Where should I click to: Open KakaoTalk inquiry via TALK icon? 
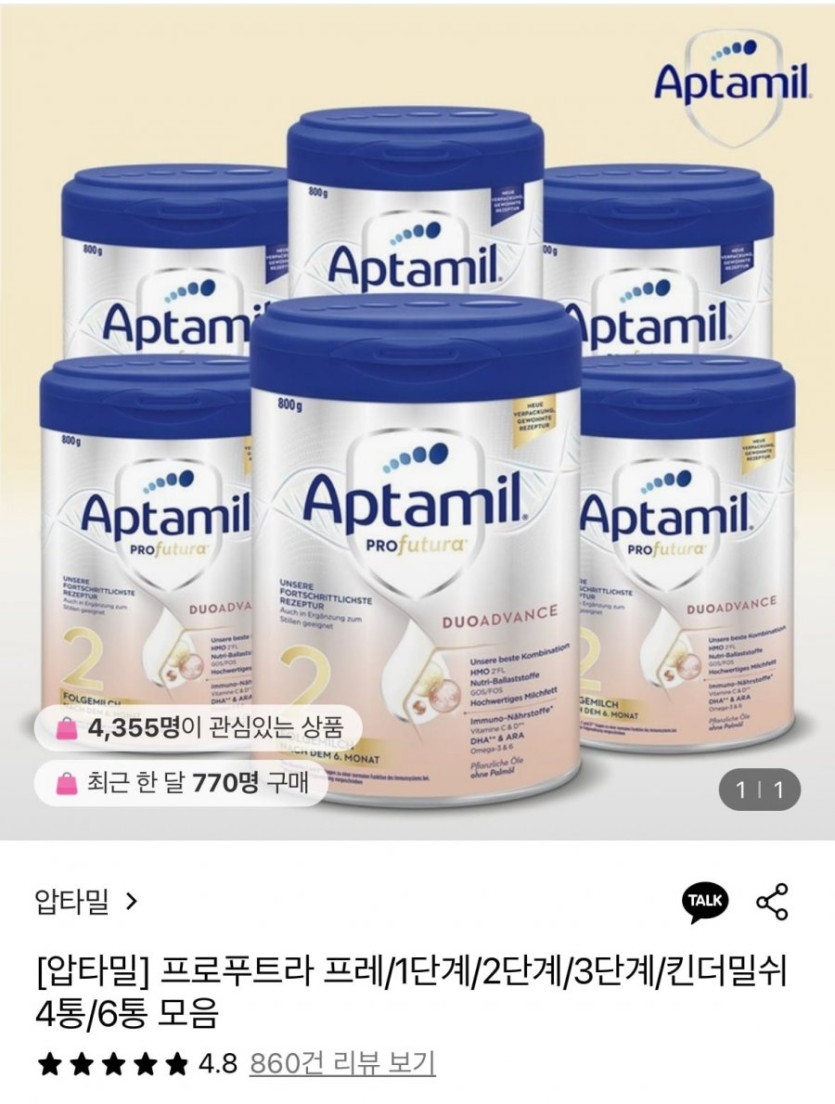704,902
